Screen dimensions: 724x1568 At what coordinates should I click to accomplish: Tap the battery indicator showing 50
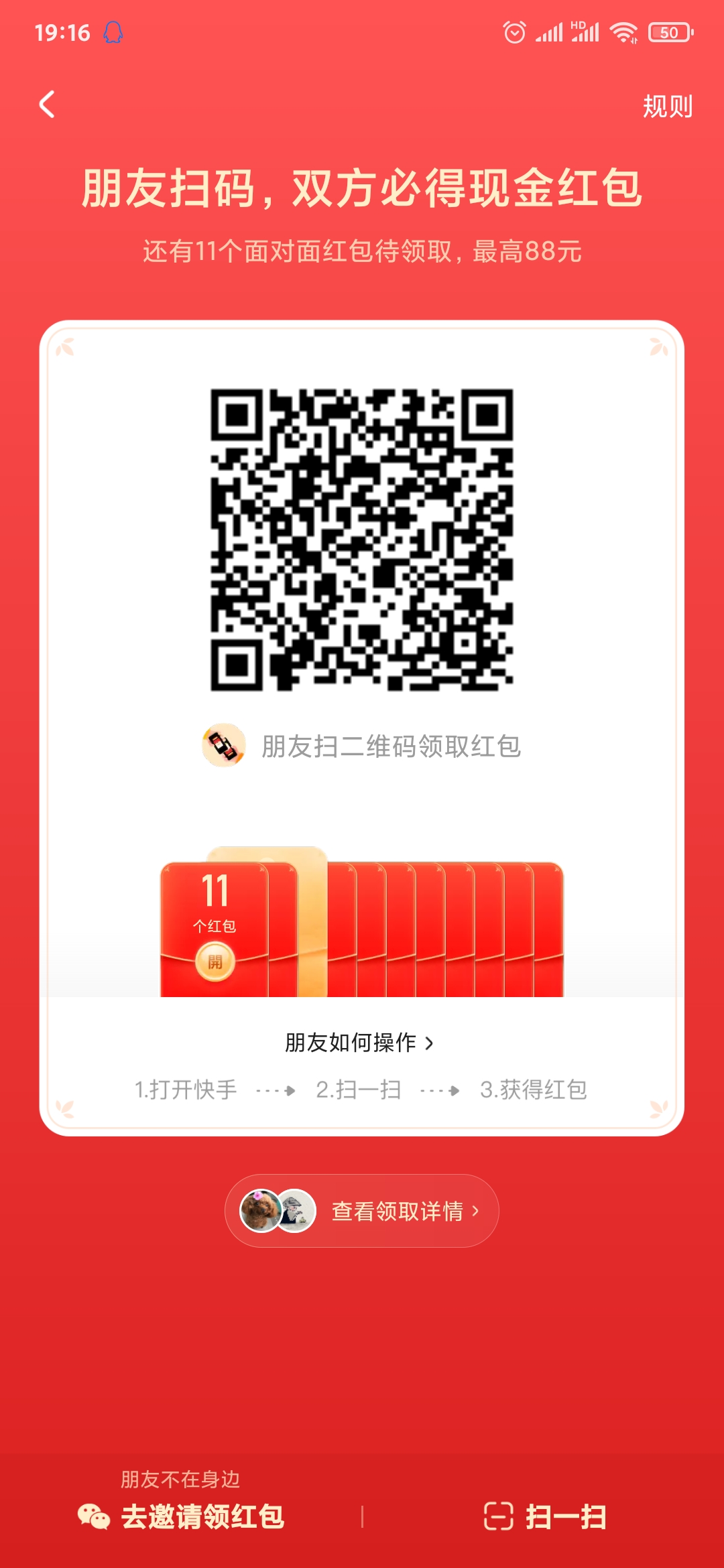click(669, 32)
